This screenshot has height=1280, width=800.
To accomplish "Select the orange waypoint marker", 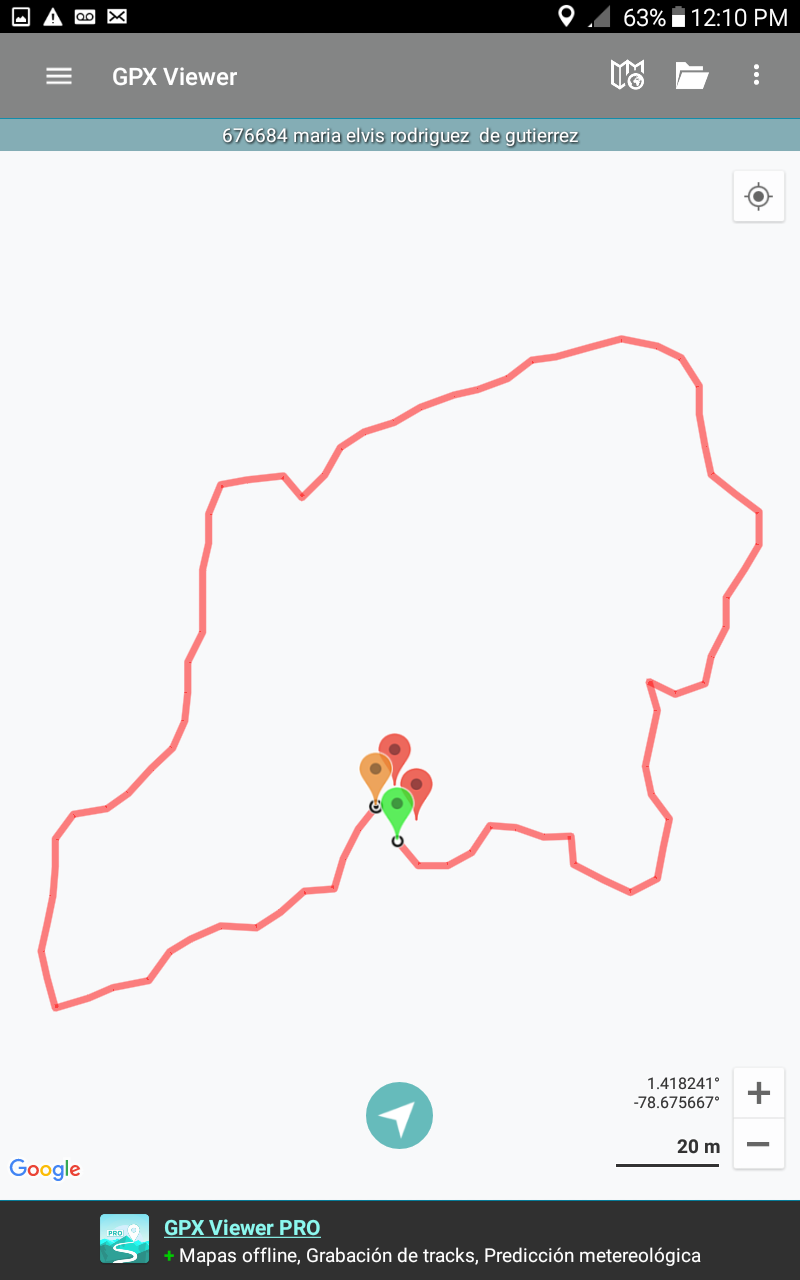I will click(x=374, y=773).
